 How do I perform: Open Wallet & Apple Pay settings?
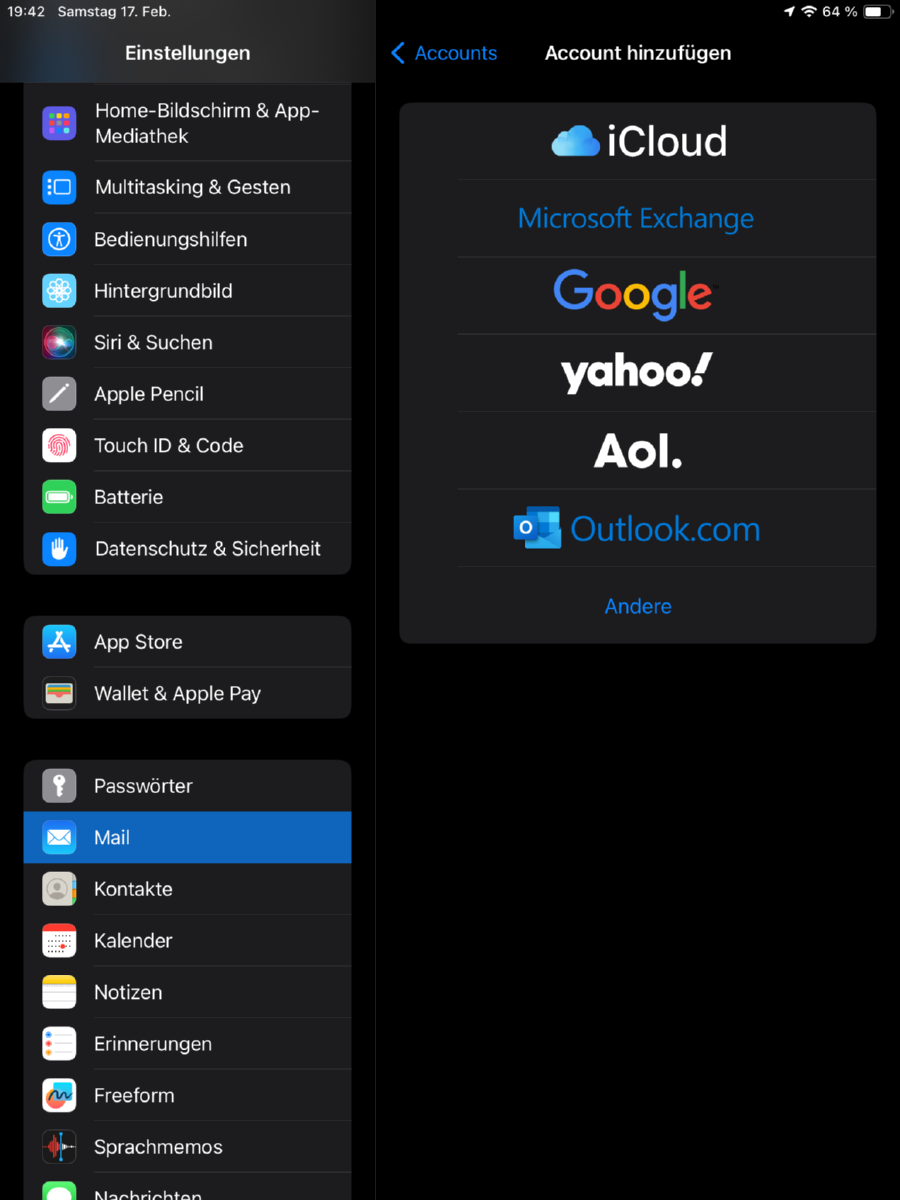(x=177, y=693)
